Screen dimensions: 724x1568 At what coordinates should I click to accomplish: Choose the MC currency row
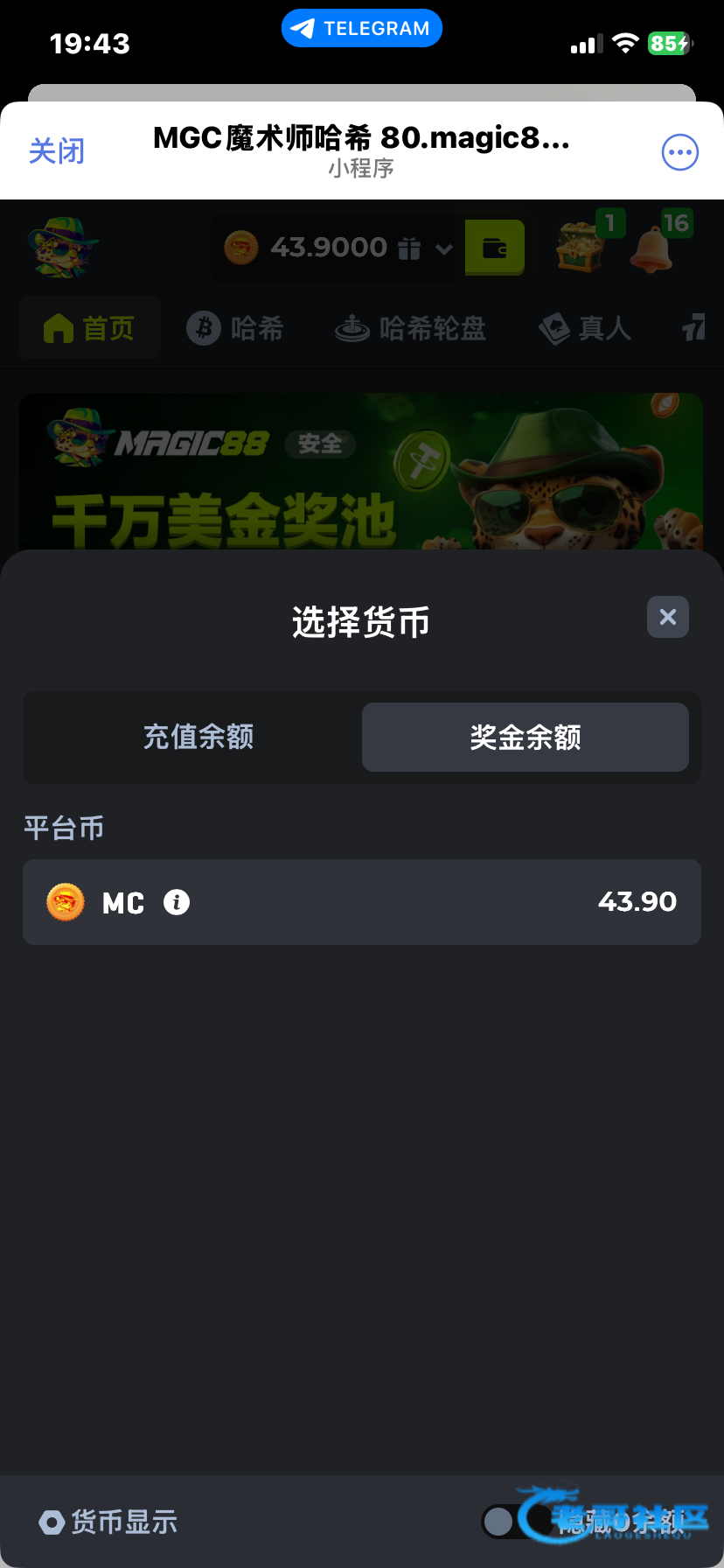point(362,901)
